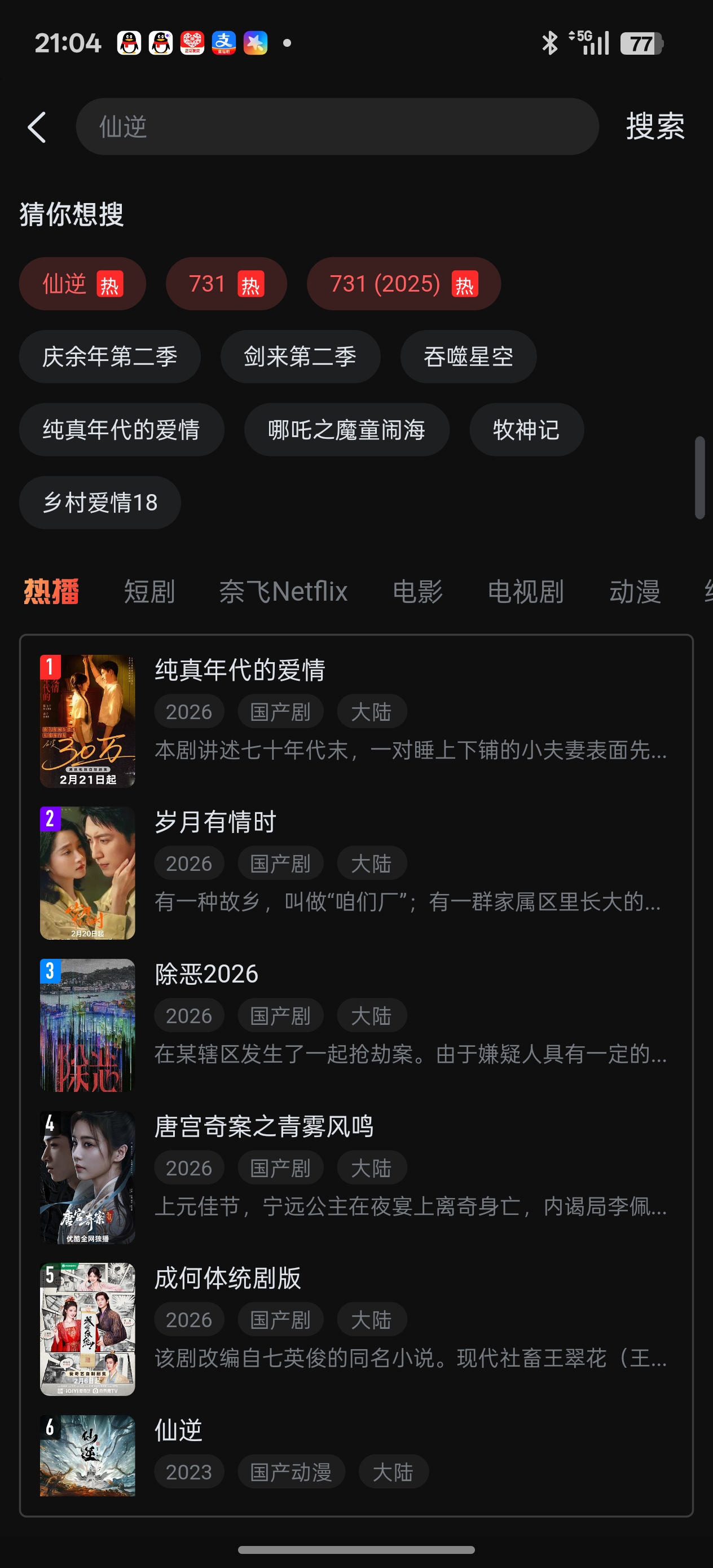Image resolution: width=713 pixels, height=1568 pixels.
Task: Tap the 哪吒之魔童闹海 suggestion chip
Action: tap(346, 430)
